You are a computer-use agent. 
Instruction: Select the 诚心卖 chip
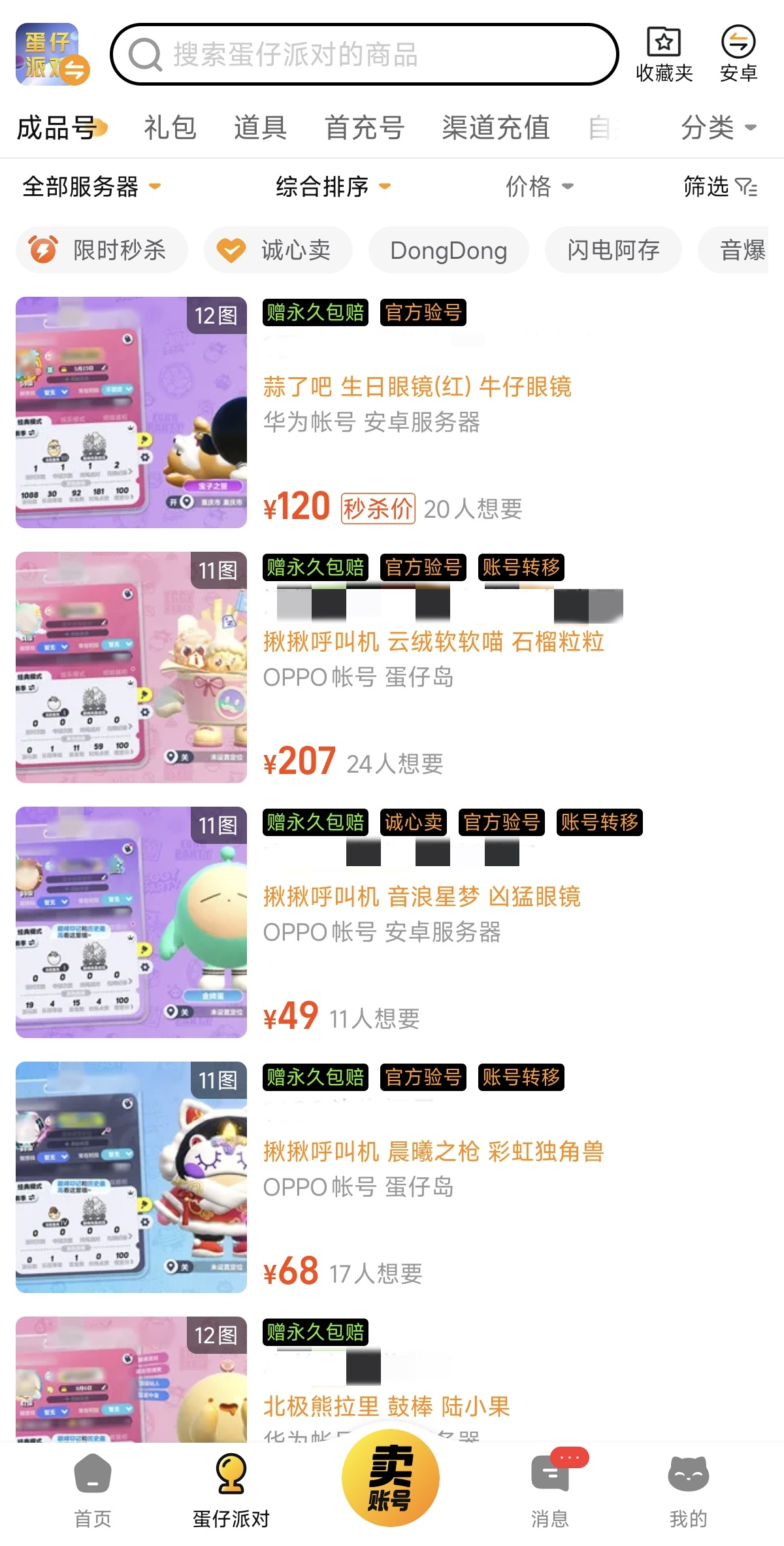tap(278, 250)
